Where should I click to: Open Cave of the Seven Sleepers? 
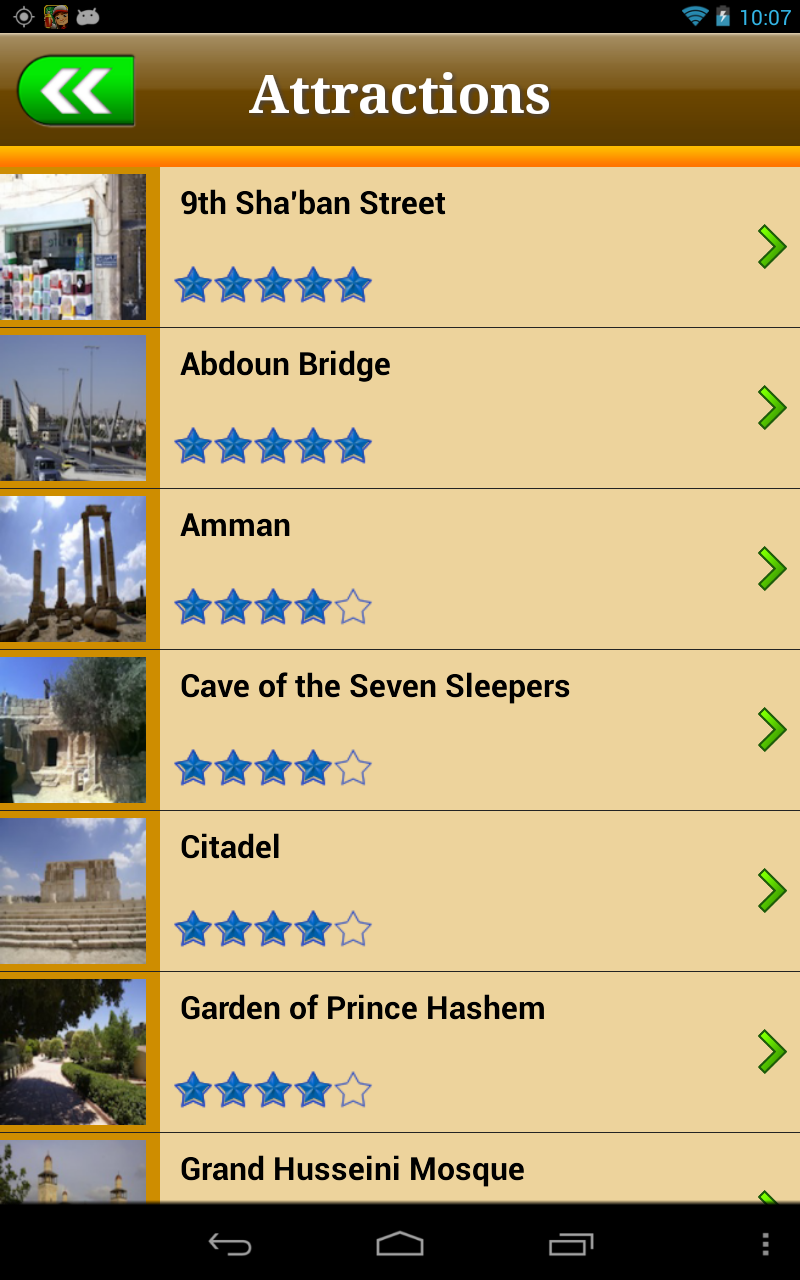[x=400, y=730]
